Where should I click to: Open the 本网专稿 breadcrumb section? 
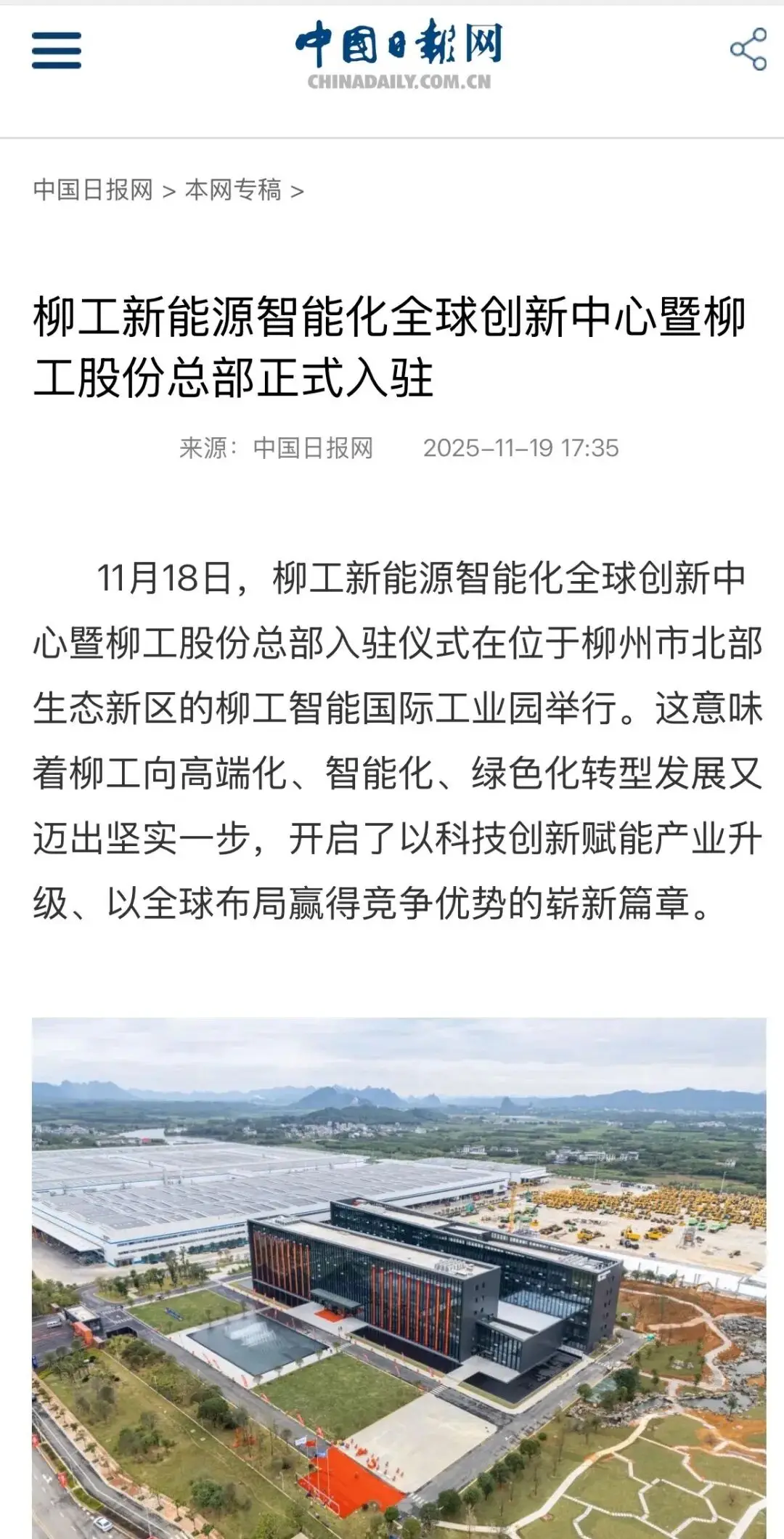[x=233, y=190]
